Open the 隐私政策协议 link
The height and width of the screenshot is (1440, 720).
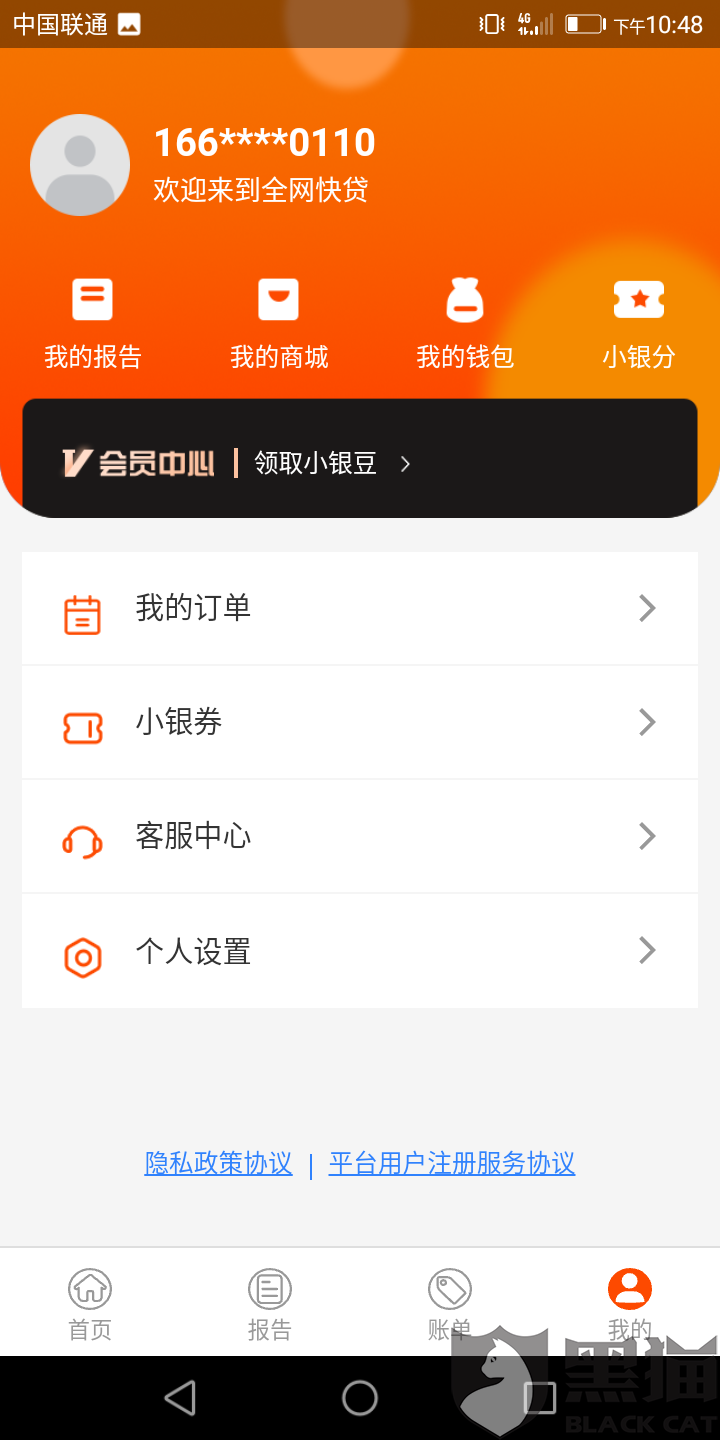[219, 1163]
